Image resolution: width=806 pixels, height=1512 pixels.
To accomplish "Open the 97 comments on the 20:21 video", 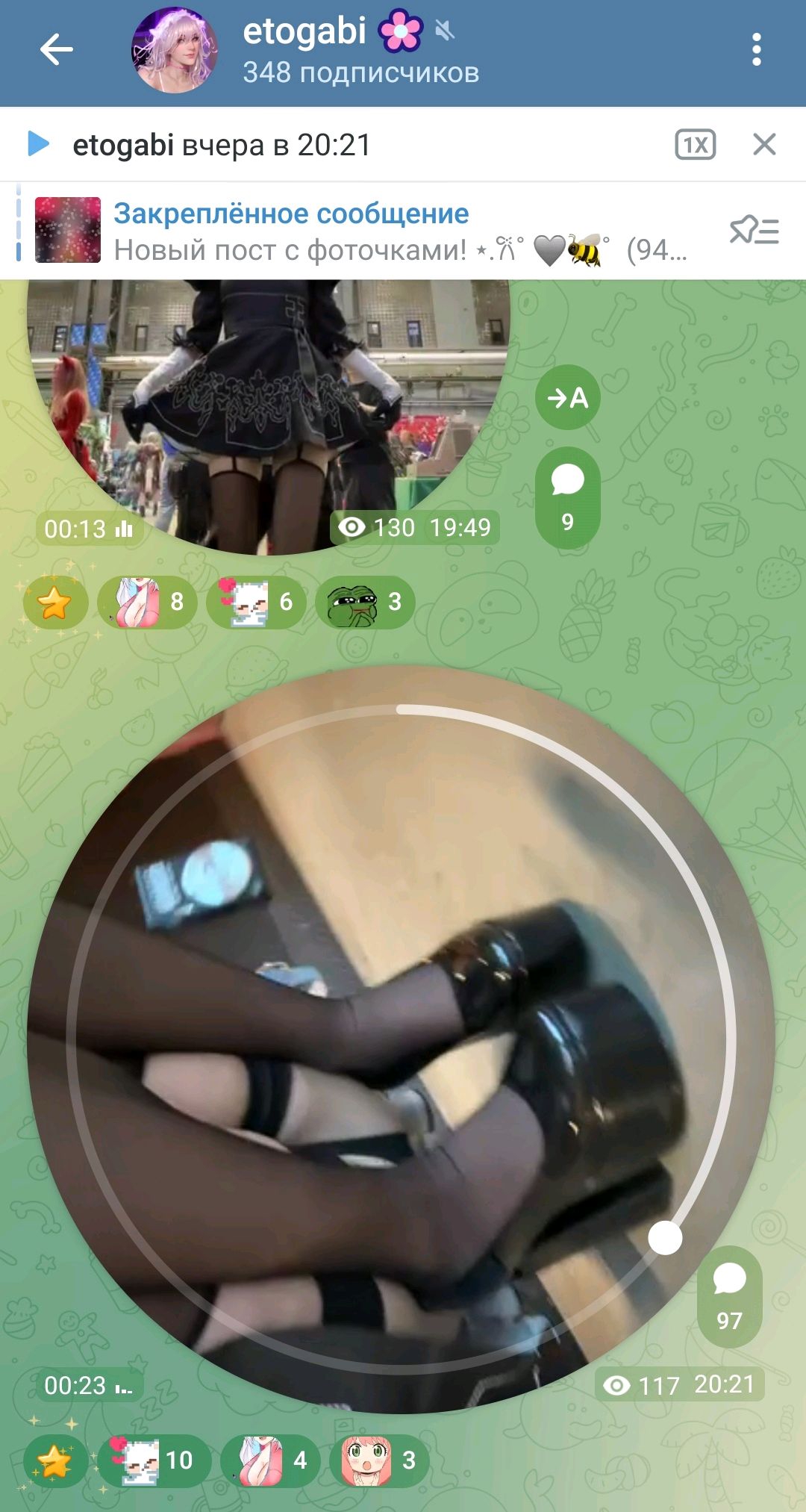I will tap(729, 1296).
